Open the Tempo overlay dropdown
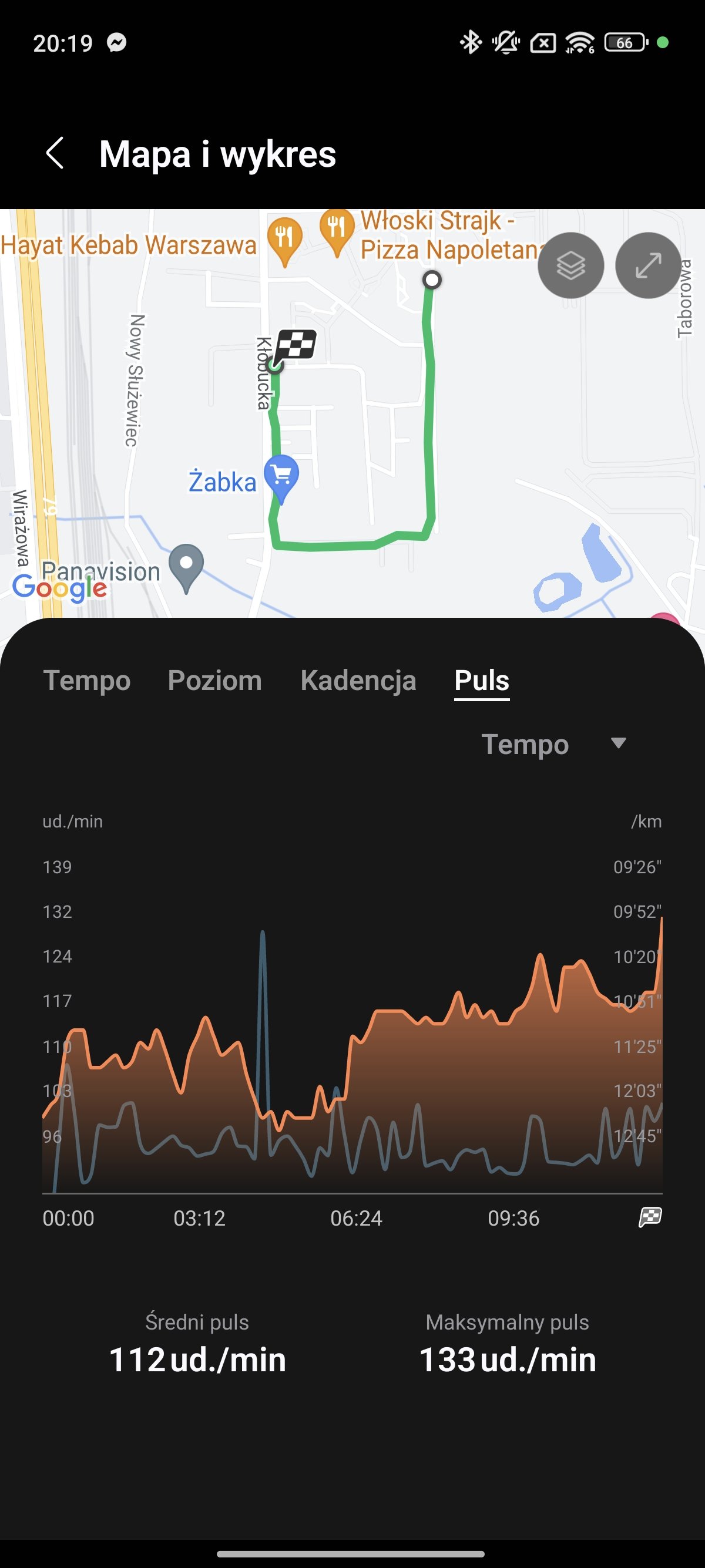This screenshot has width=705, height=1568. [x=553, y=744]
